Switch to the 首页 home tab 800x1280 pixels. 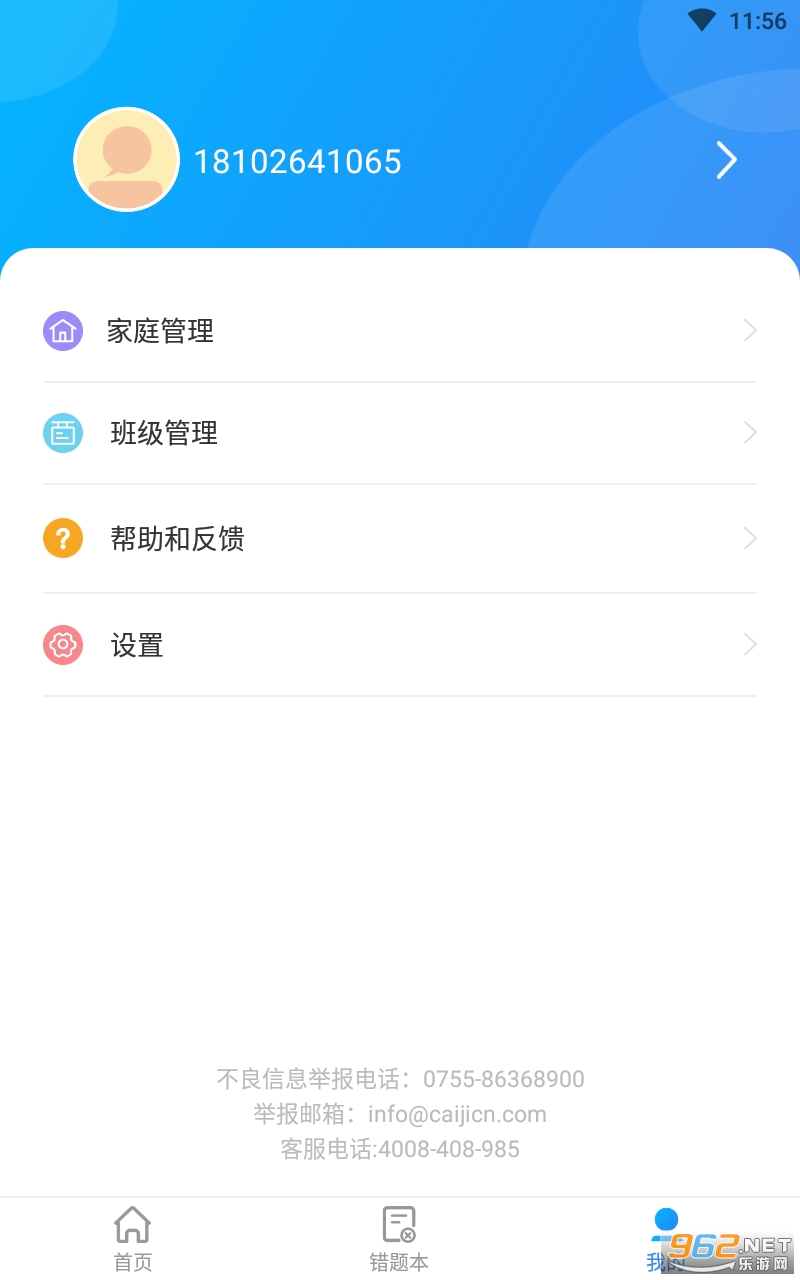(x=133, y=1238)
